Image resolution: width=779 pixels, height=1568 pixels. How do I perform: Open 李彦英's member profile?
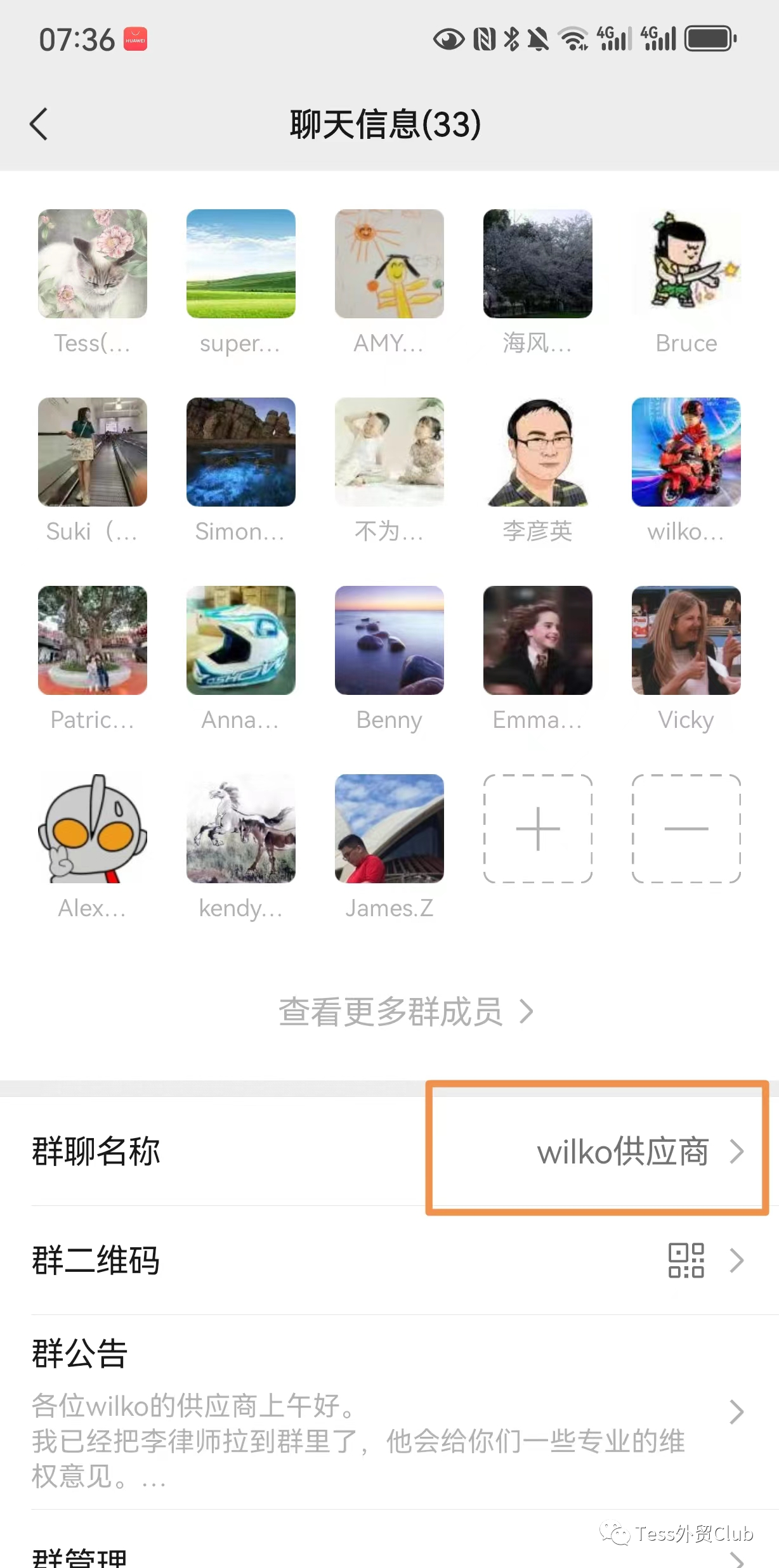point(537,453)
